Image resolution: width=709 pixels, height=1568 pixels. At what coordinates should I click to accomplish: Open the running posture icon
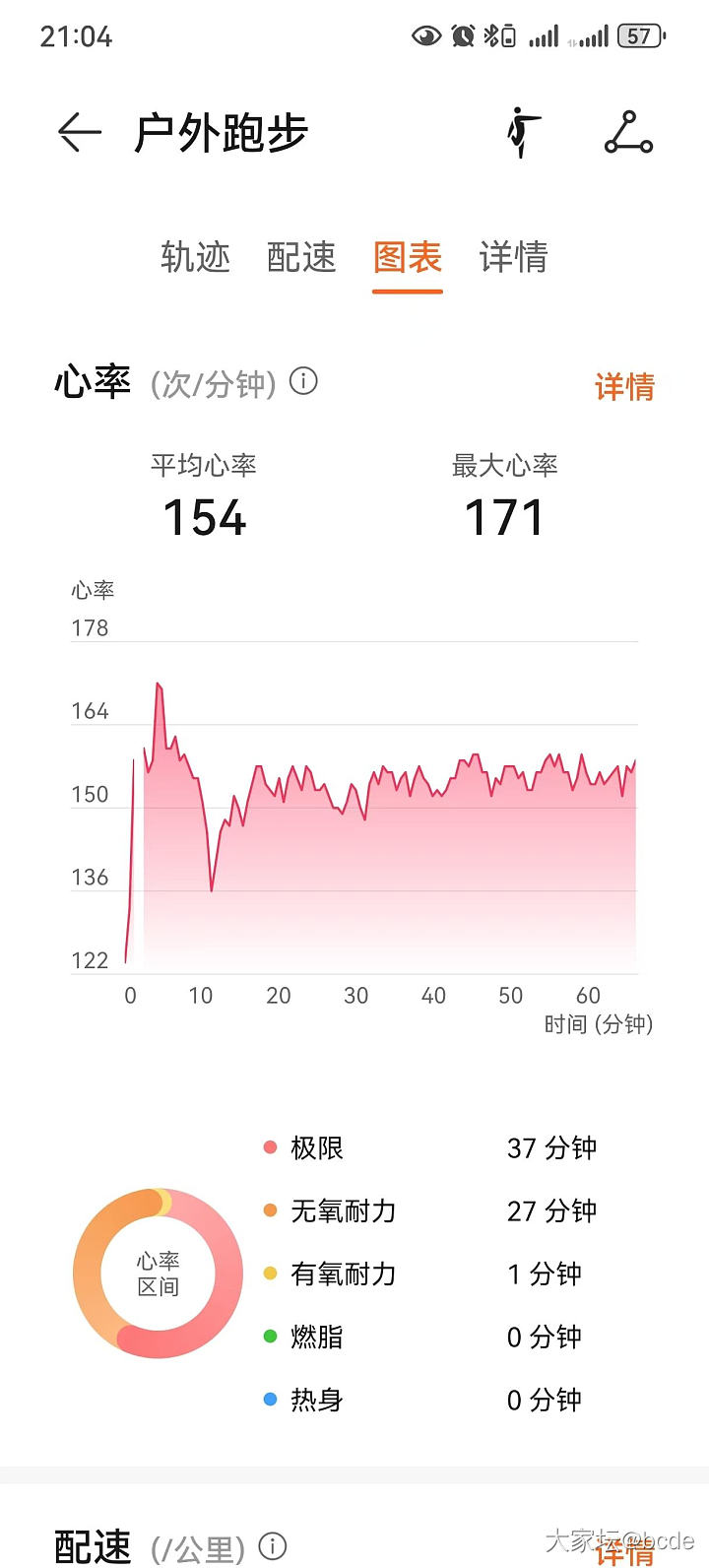(524, 132)
